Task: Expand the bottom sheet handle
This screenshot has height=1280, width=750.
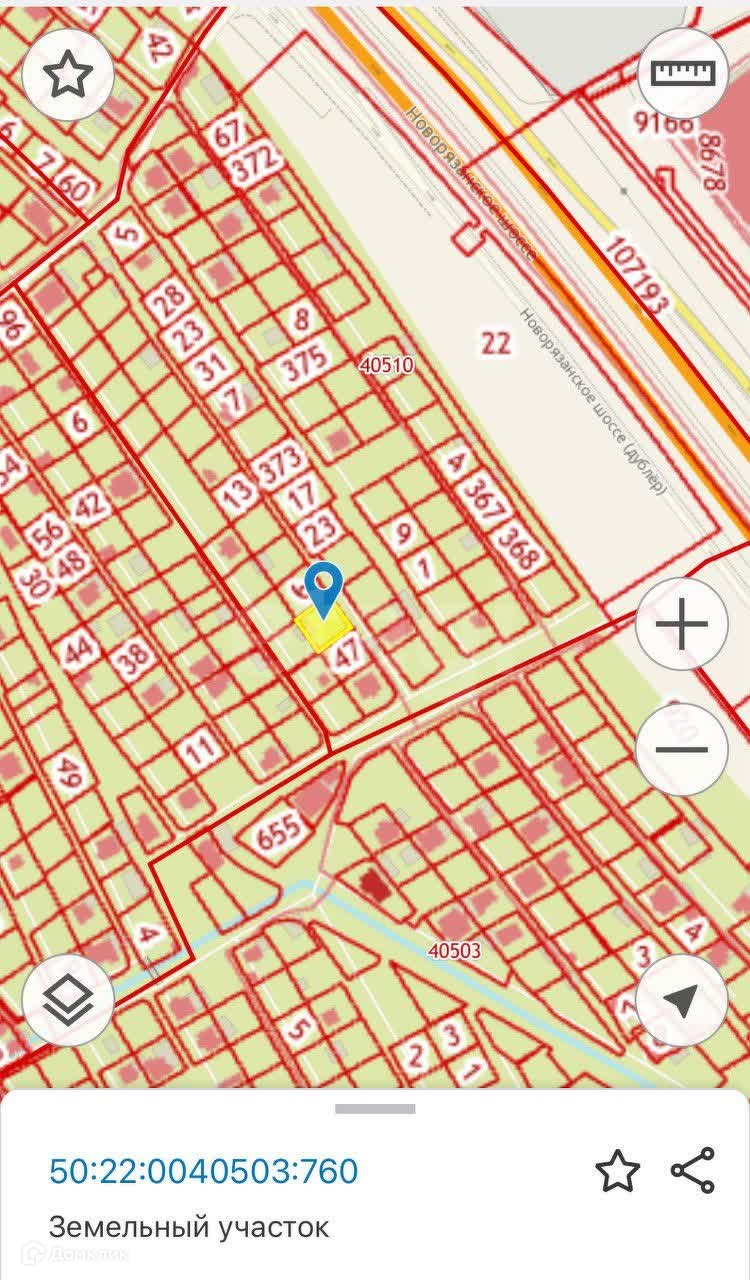Action: (375, 1109)
